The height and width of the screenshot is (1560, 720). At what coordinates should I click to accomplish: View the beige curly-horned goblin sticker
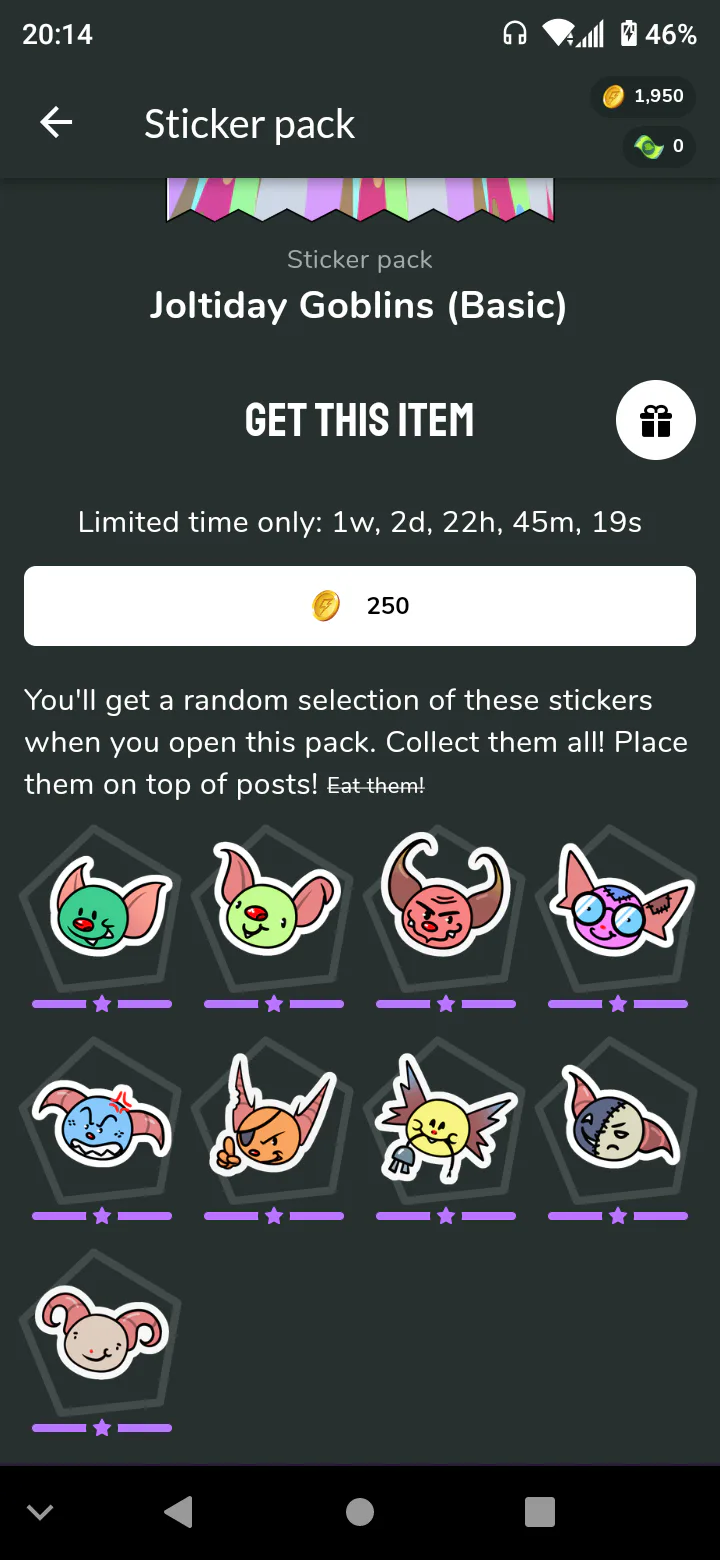click(x=102, y=1332)
